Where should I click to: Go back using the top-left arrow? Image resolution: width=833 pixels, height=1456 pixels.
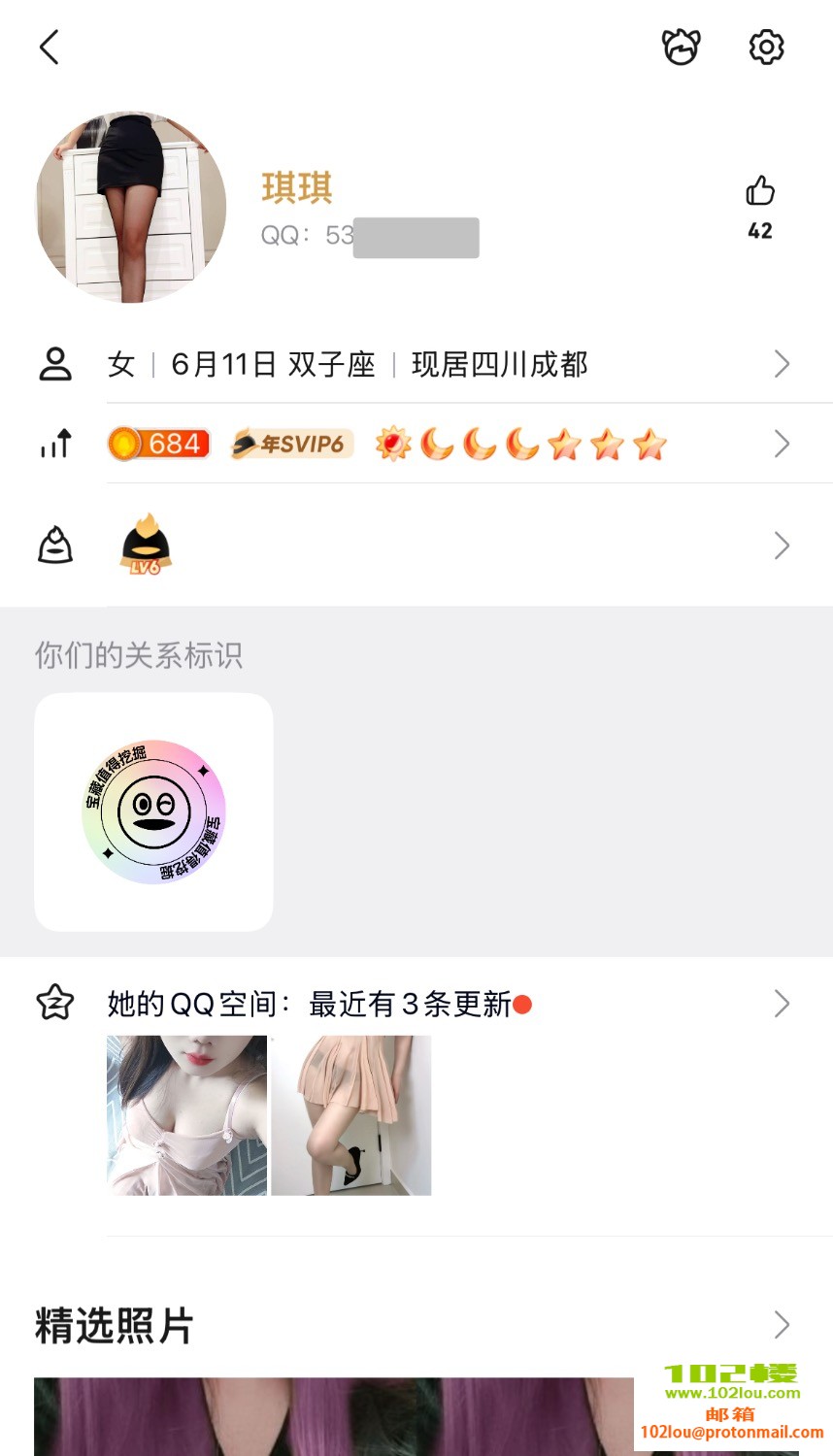[x=50, y=47]
